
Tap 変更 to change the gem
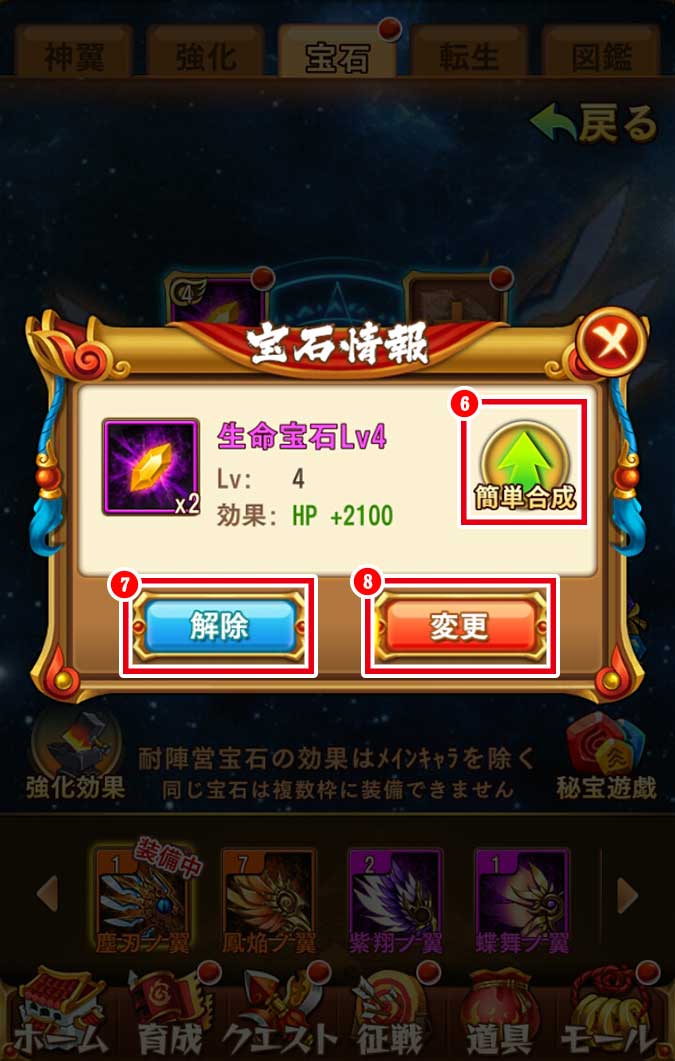click(459, 626)
